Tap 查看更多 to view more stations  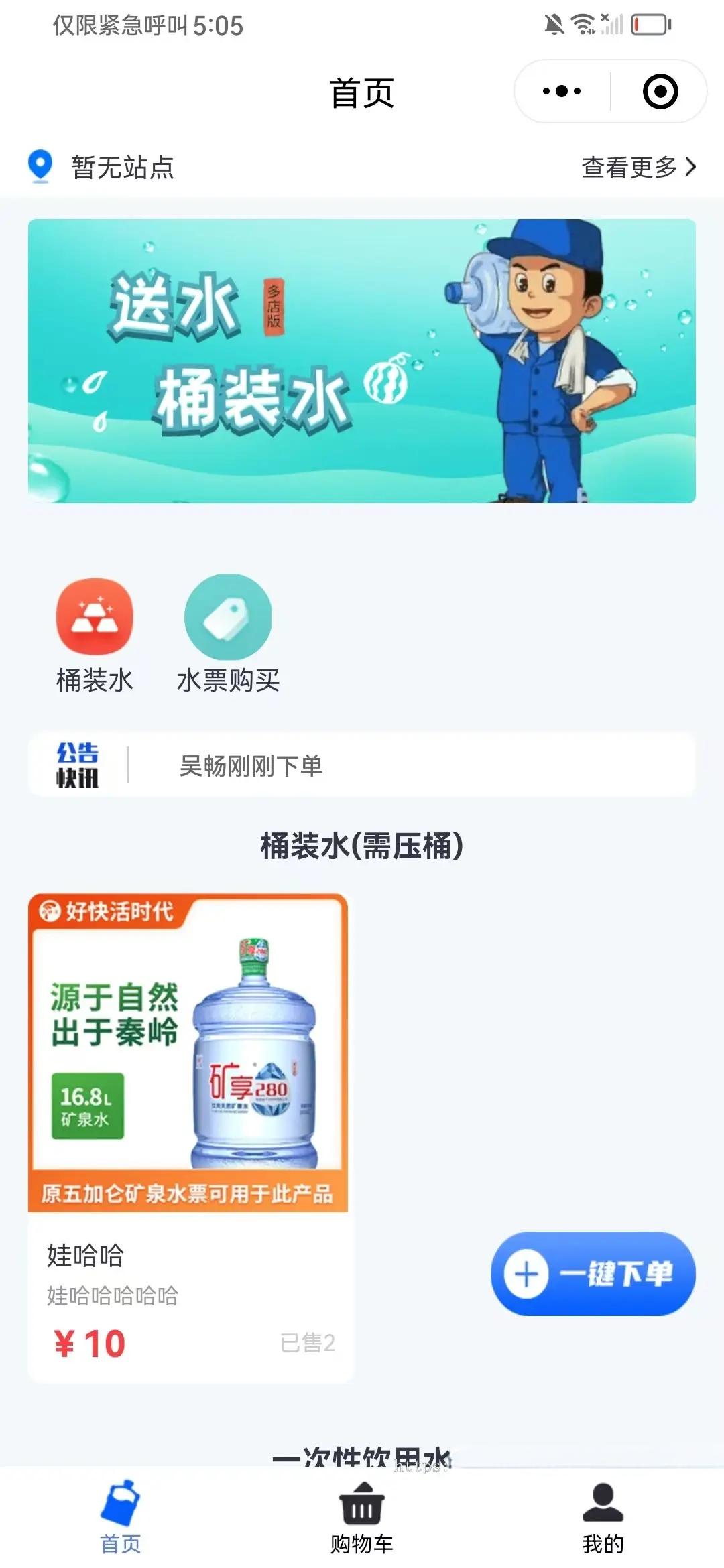click(x=638, y=167)
